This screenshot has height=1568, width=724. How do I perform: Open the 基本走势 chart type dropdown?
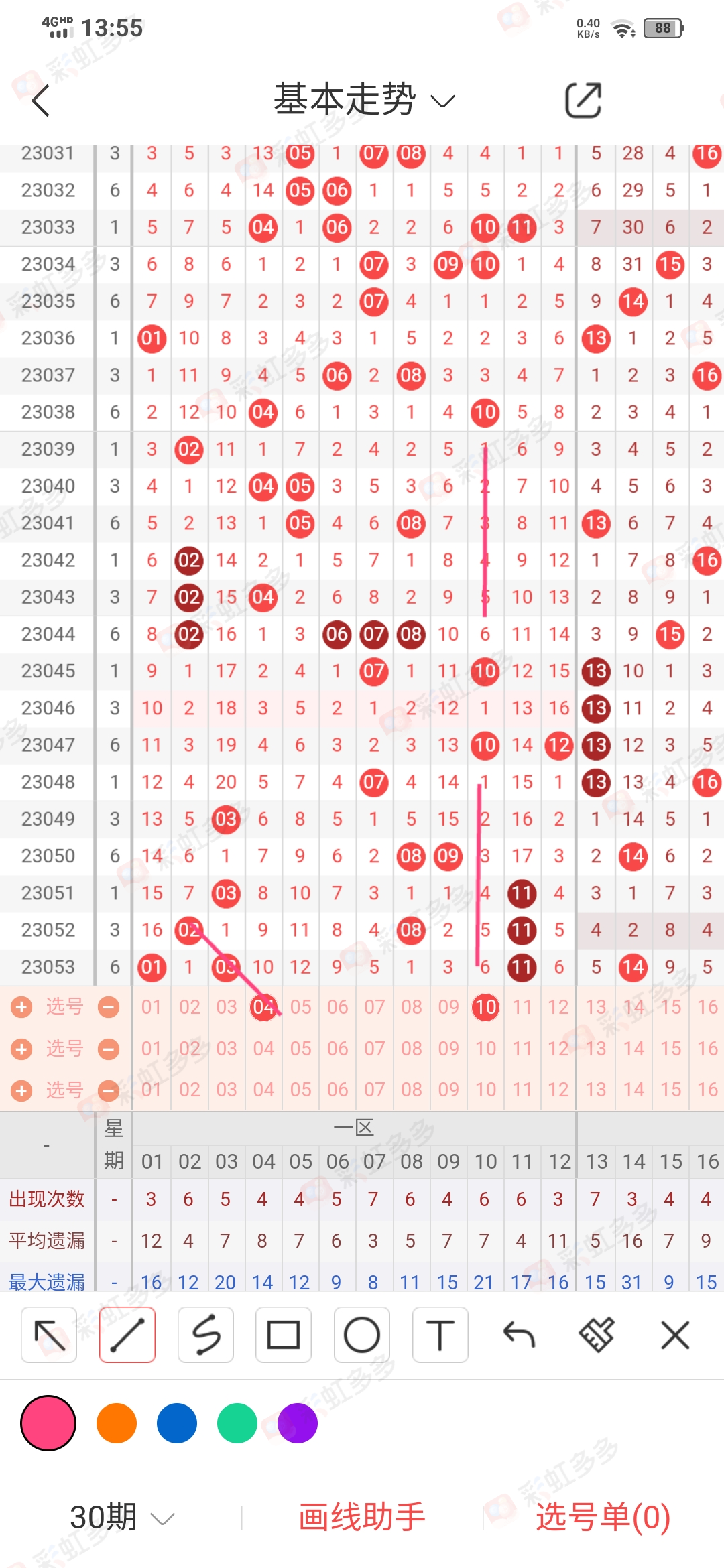tap(364, 100)
